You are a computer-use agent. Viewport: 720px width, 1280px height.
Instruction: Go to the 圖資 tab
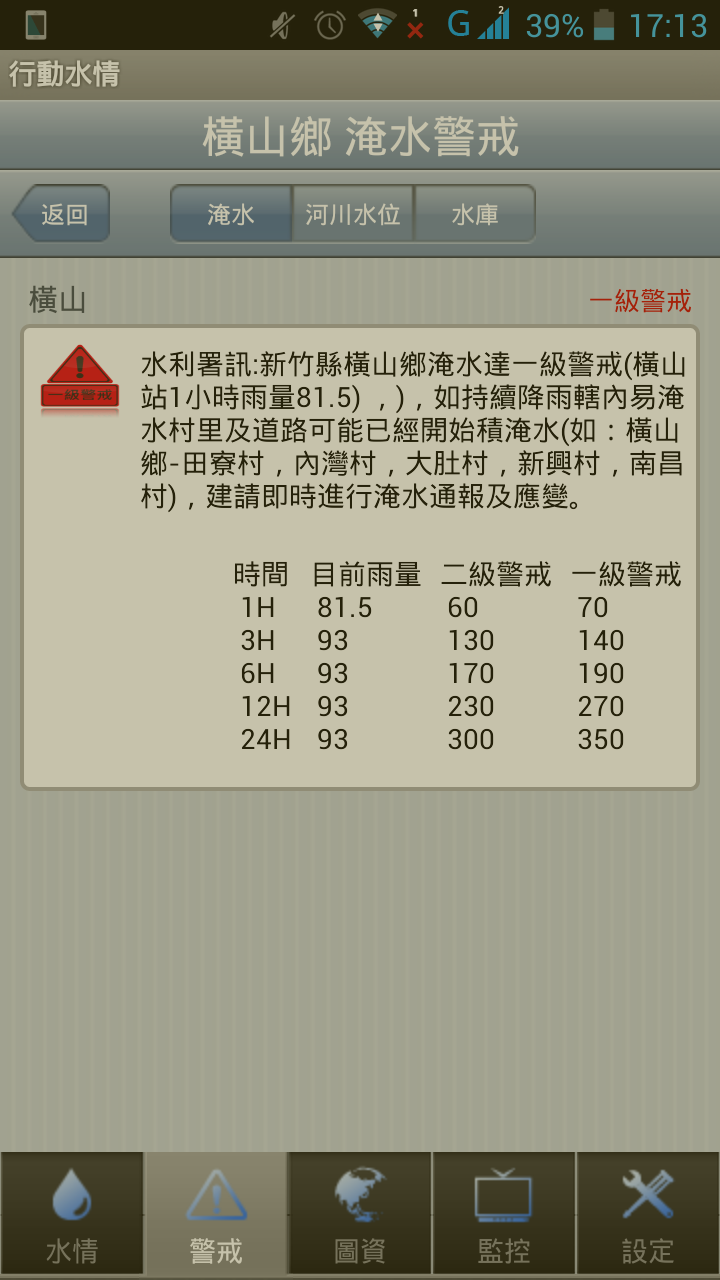click(x=360, y=1215)
